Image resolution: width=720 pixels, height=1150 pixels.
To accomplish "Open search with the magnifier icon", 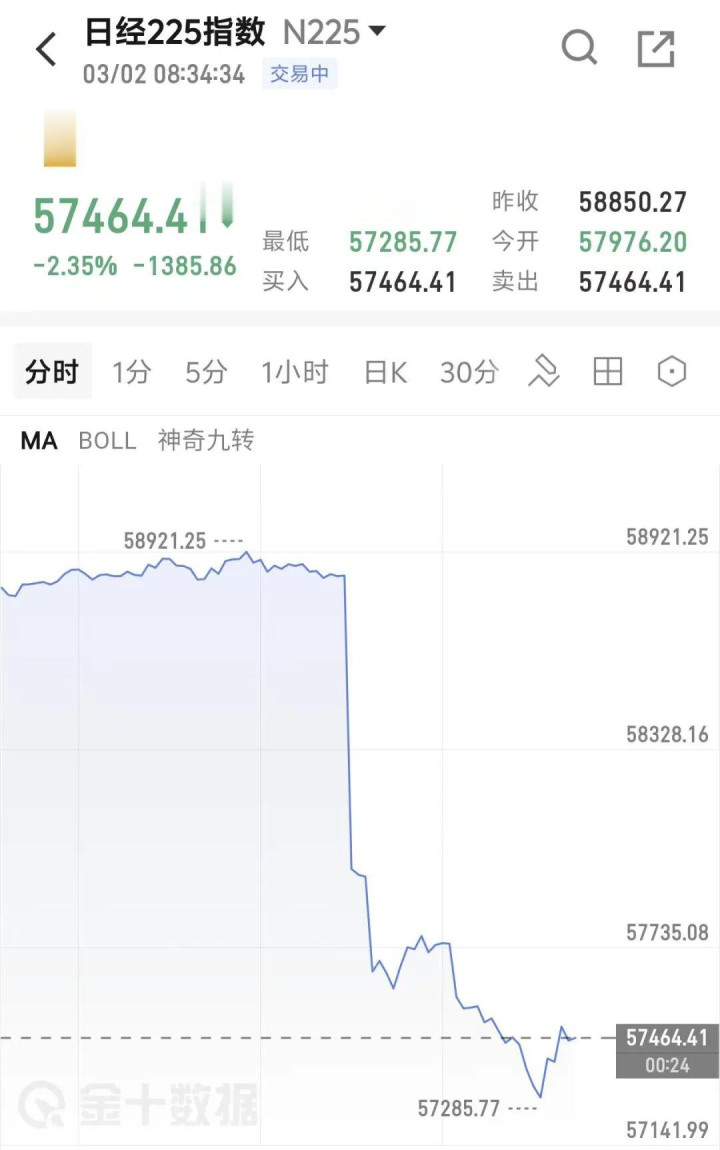I will click(579, 47).
